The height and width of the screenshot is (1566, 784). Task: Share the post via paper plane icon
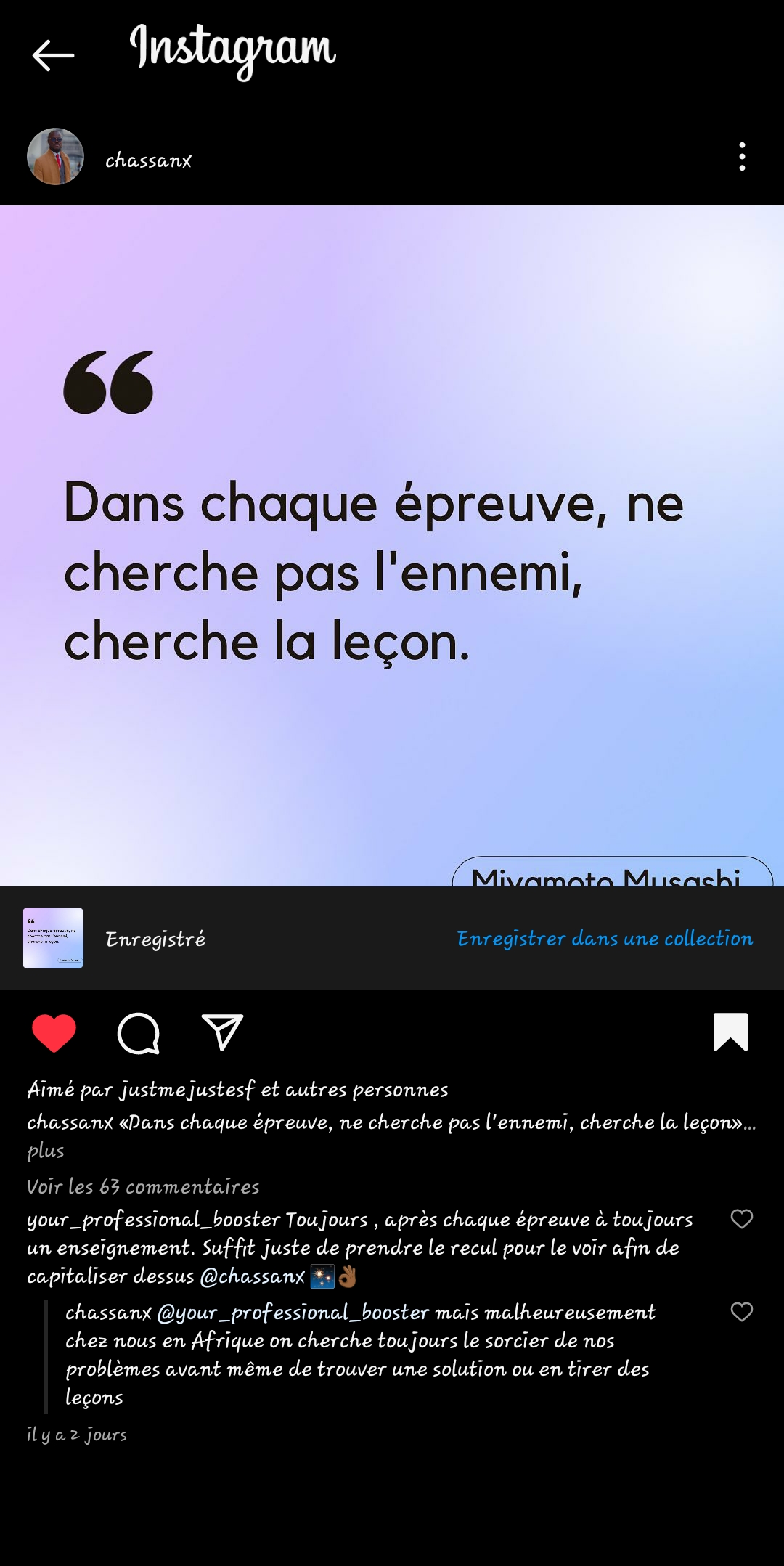click(221, 1032)
